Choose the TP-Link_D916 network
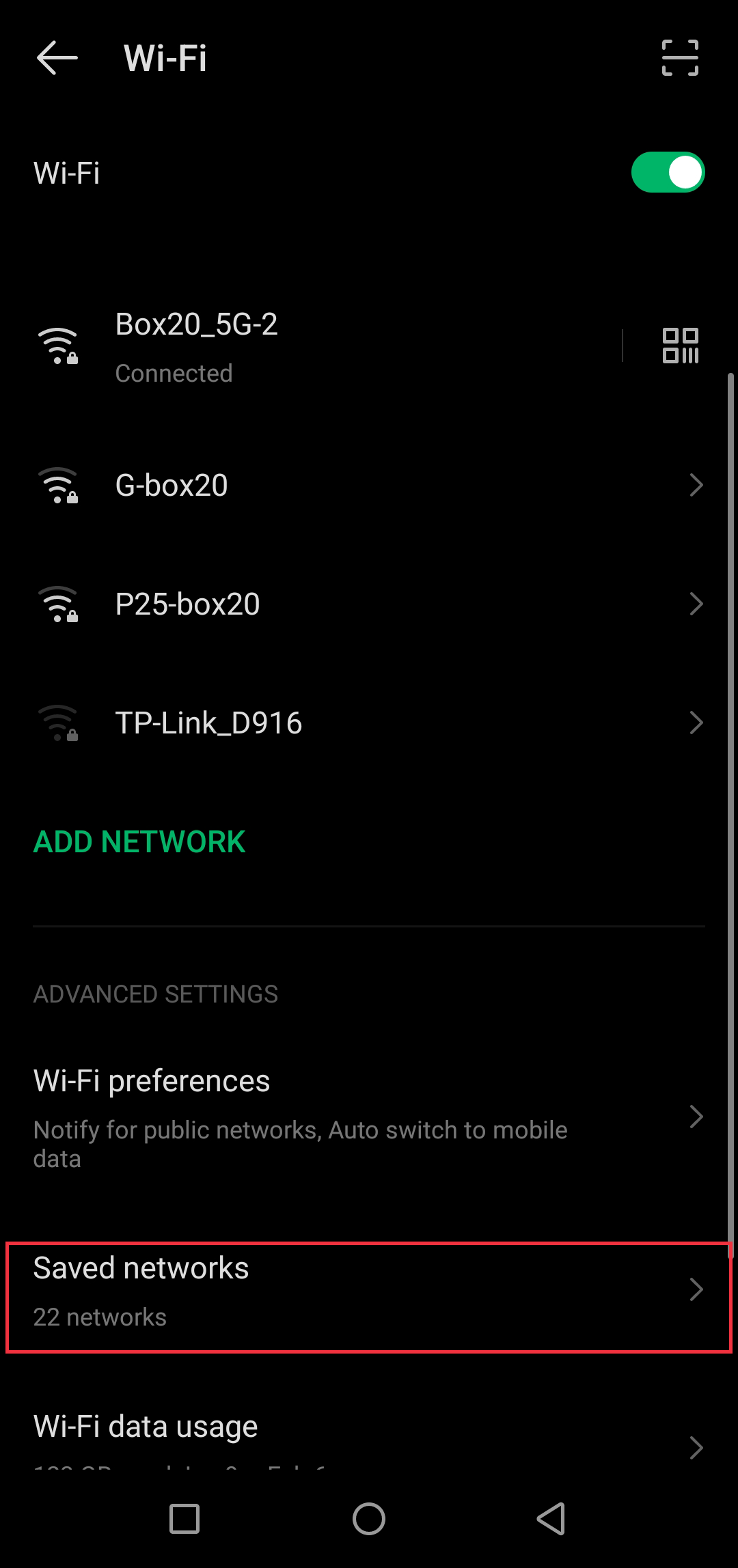 369,723
